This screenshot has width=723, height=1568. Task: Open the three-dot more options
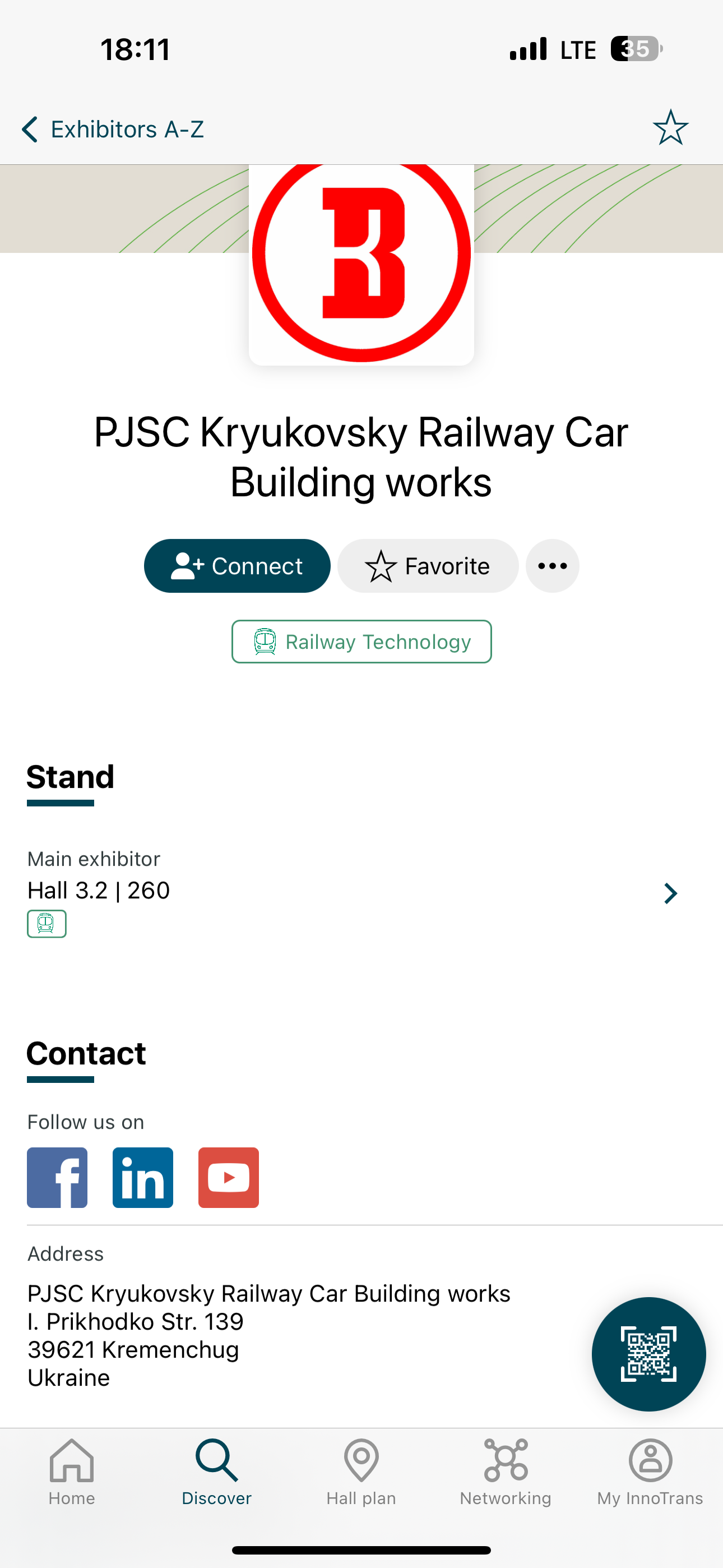tap(552, 566)
